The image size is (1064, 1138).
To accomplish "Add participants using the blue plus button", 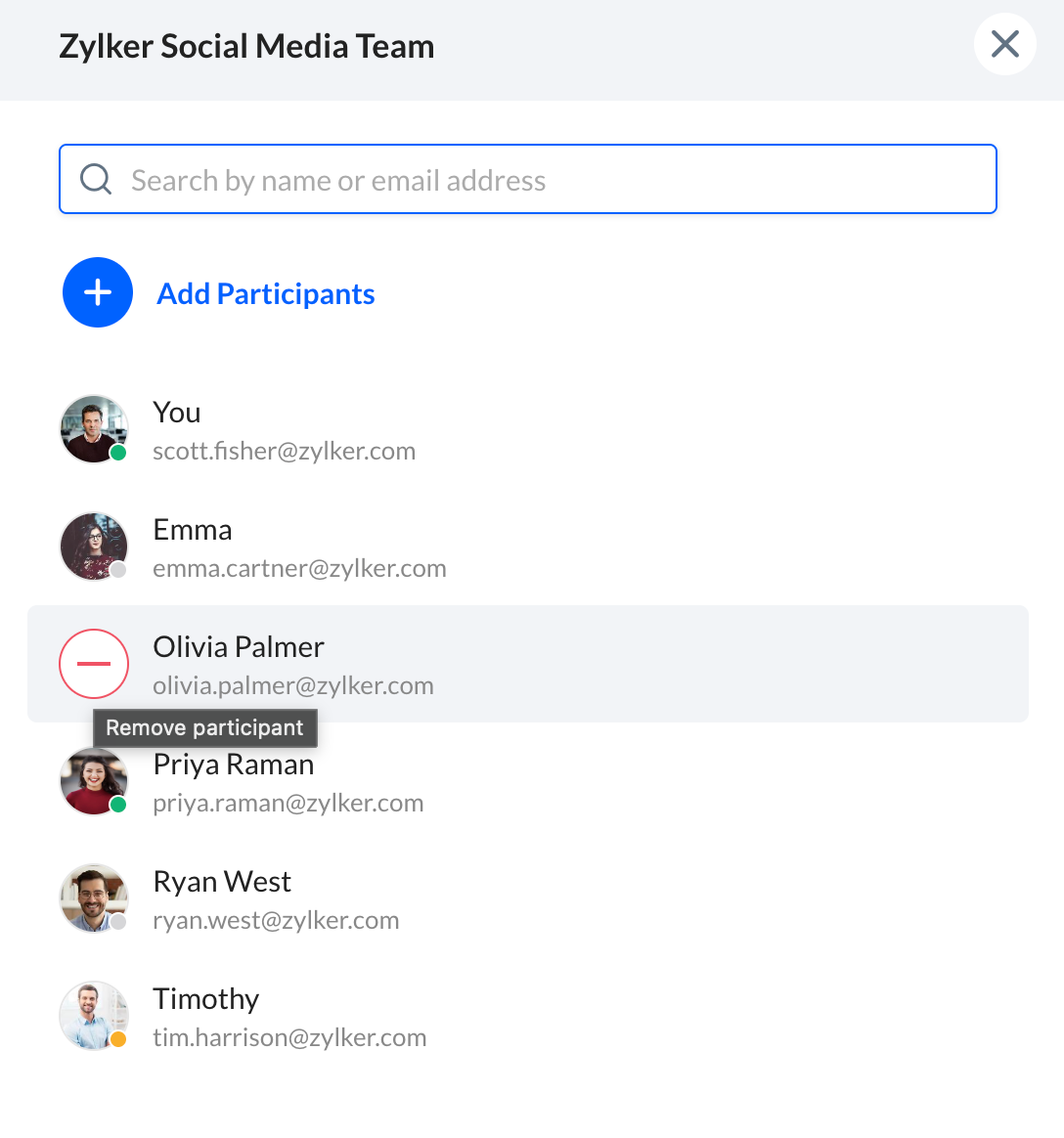I will 98,292.
